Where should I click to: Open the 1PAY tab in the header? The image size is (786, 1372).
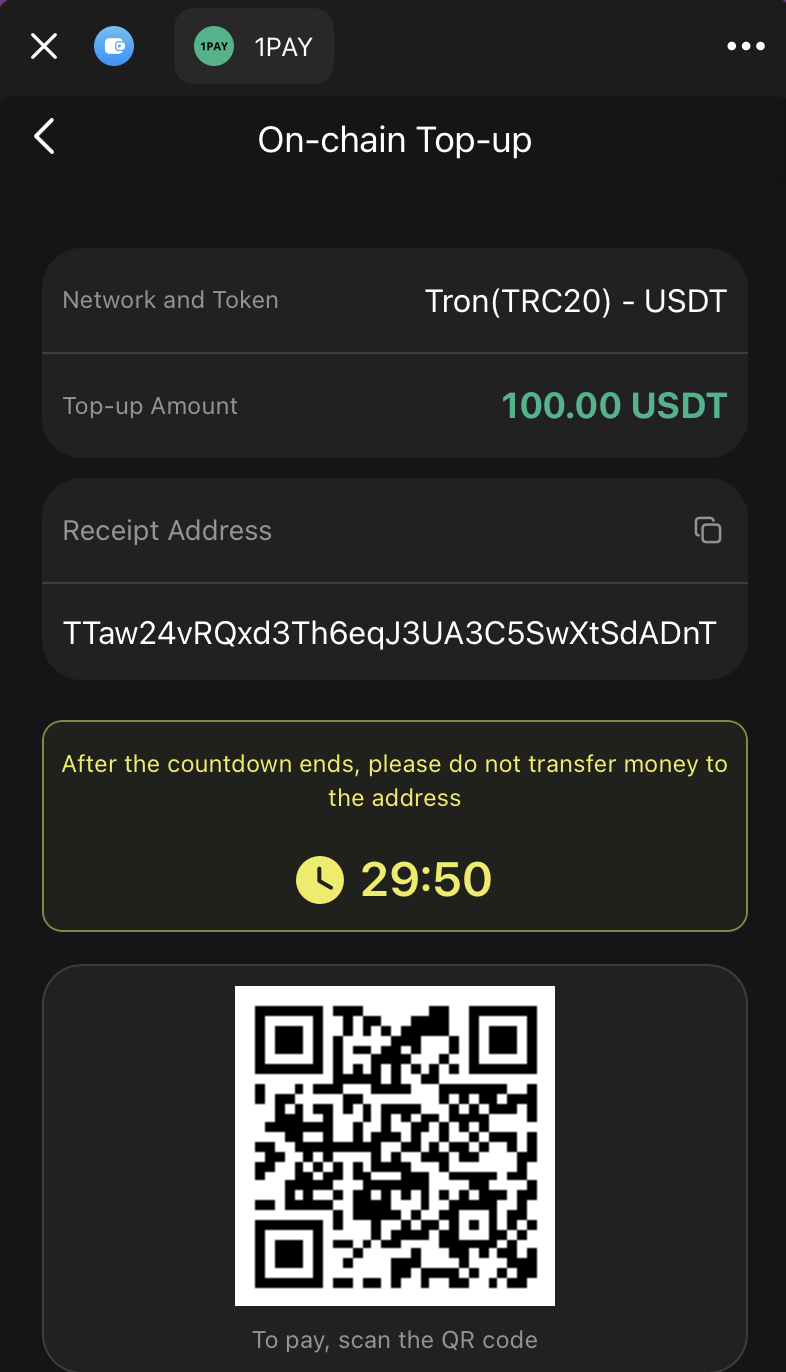coord(254,46)
